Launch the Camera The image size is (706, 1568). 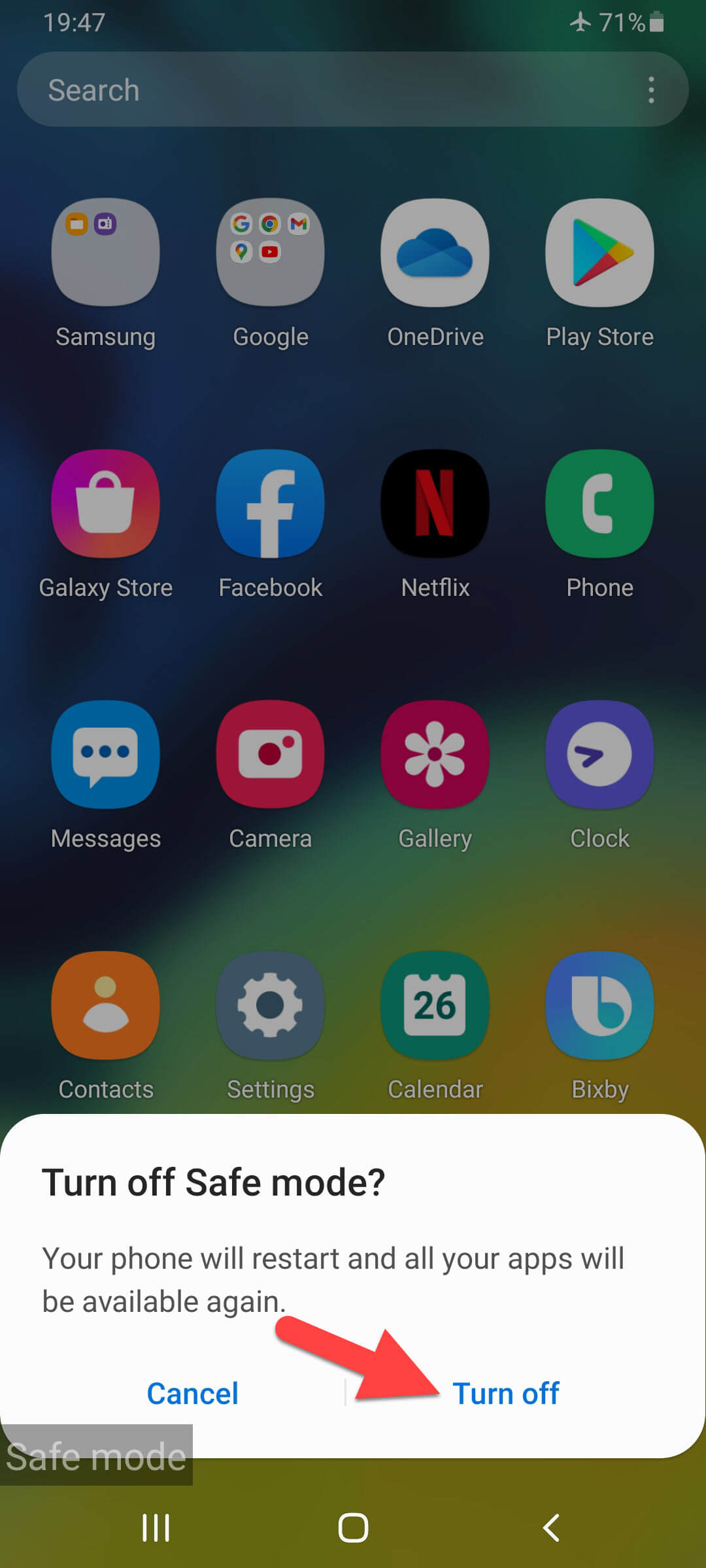click(270, 755)
